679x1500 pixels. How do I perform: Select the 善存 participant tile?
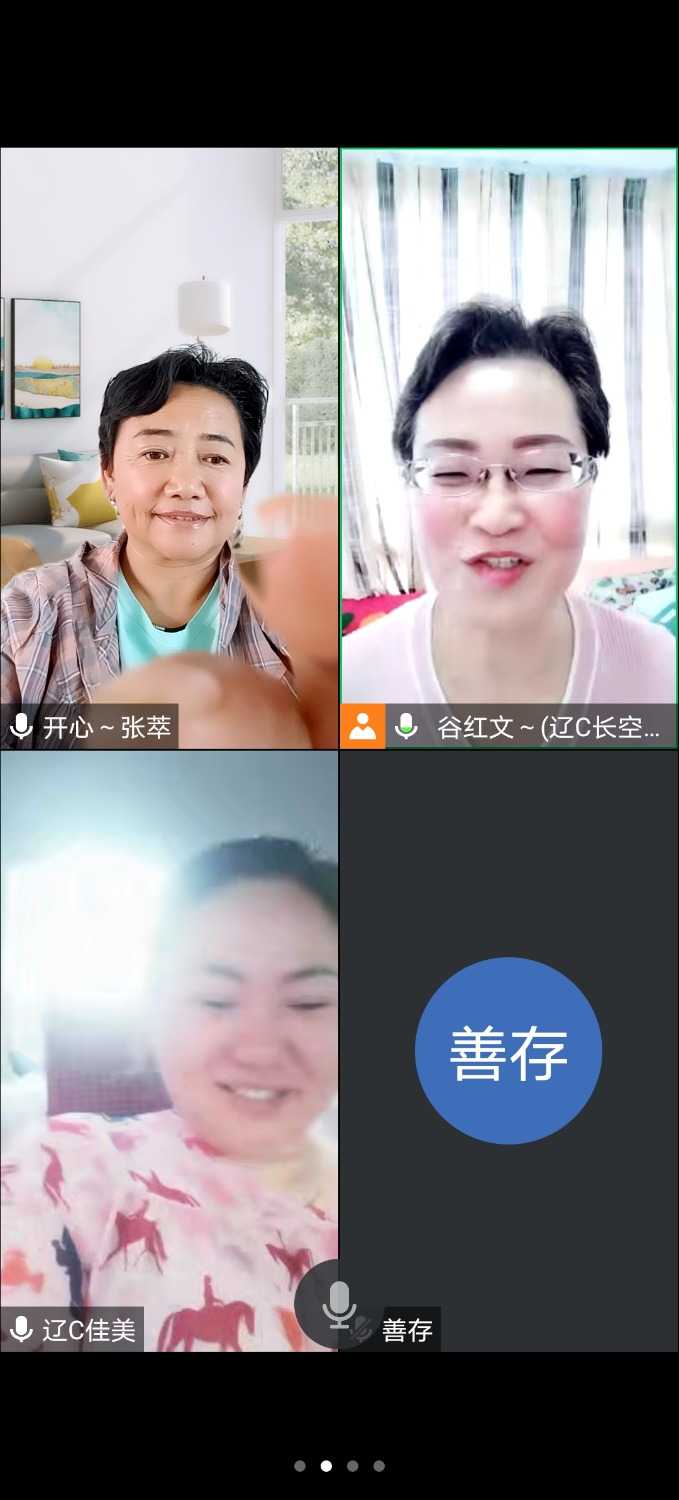click(x=509, y=1050)
